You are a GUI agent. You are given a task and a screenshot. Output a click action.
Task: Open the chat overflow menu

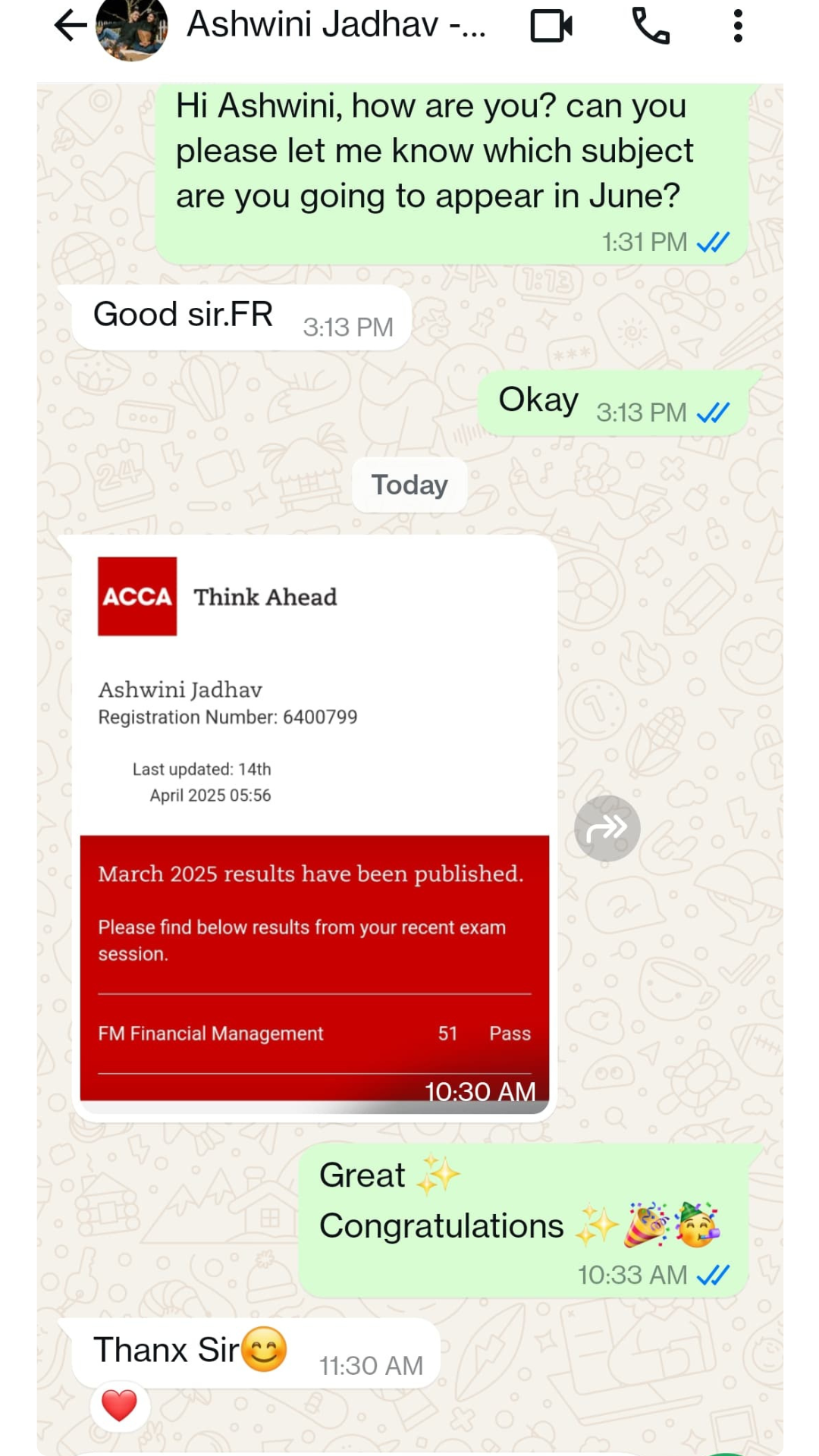(737, 26)
